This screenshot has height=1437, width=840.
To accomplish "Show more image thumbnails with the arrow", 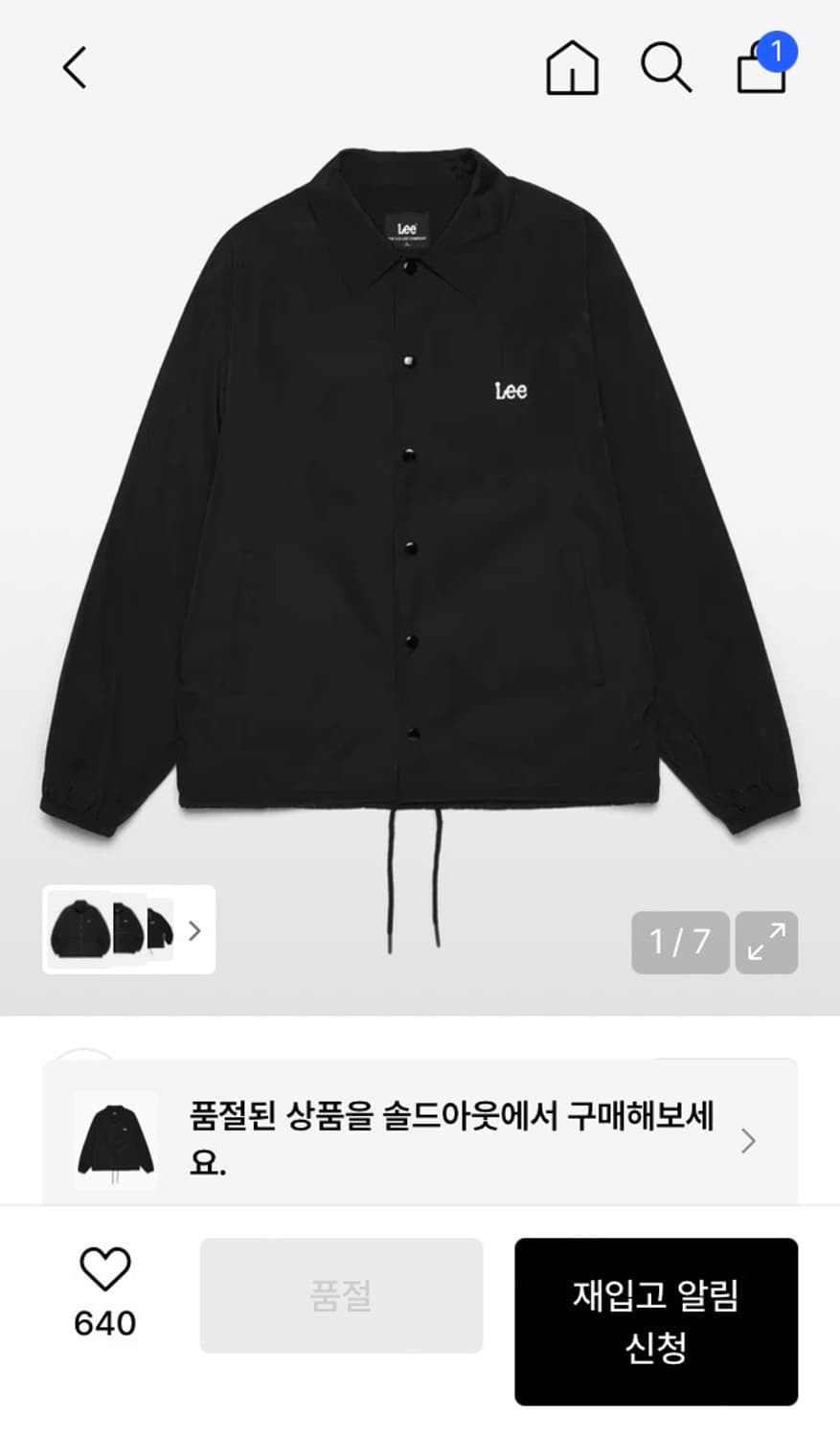I will point(195,930).
